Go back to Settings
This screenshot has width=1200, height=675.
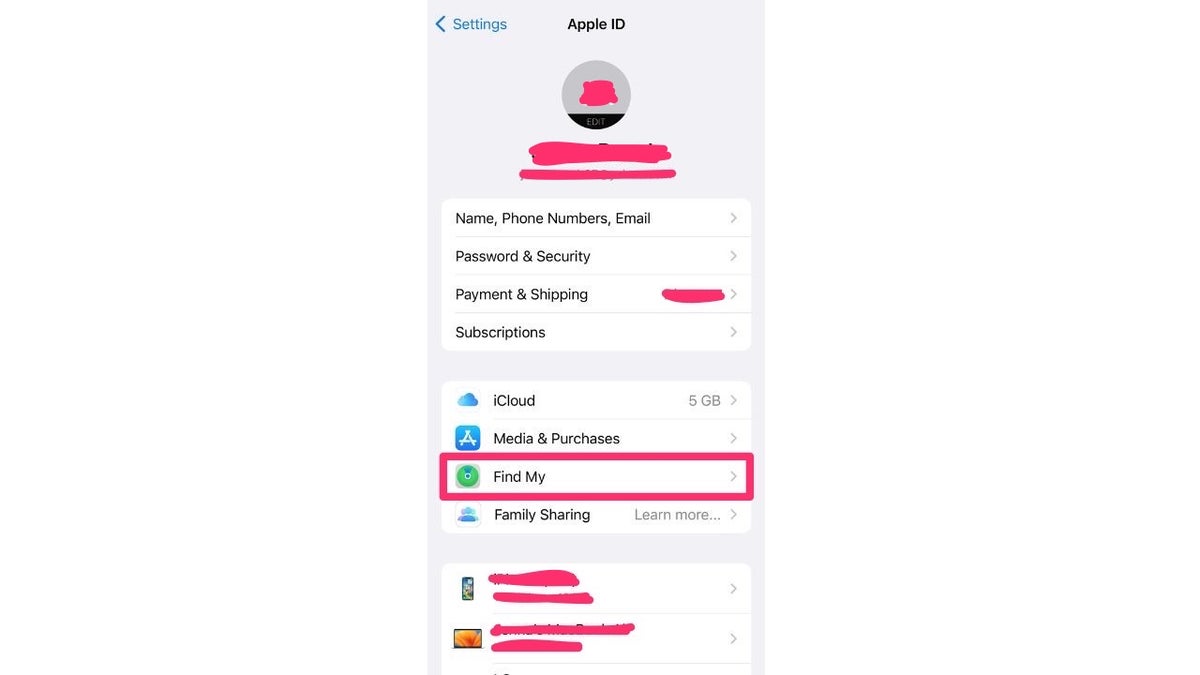click(x=471, y=24)
